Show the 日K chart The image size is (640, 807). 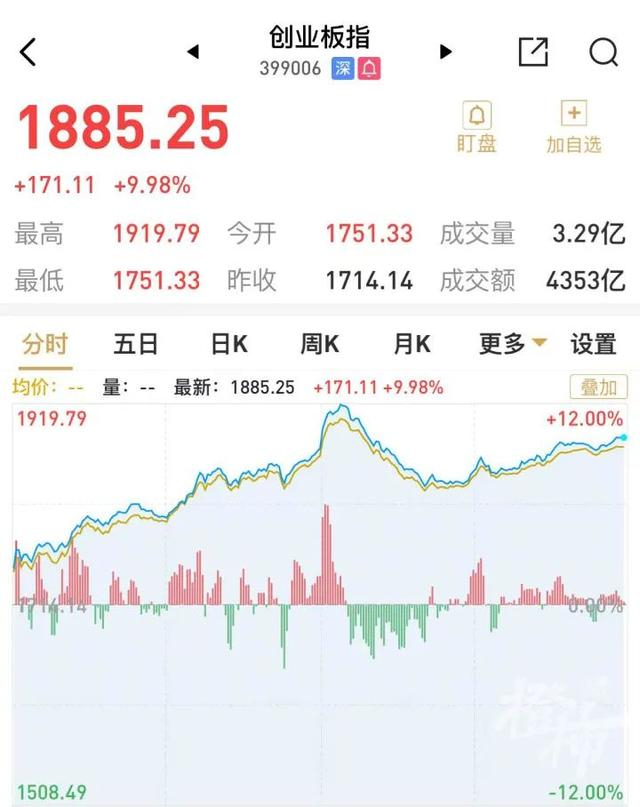coord(228,345)
